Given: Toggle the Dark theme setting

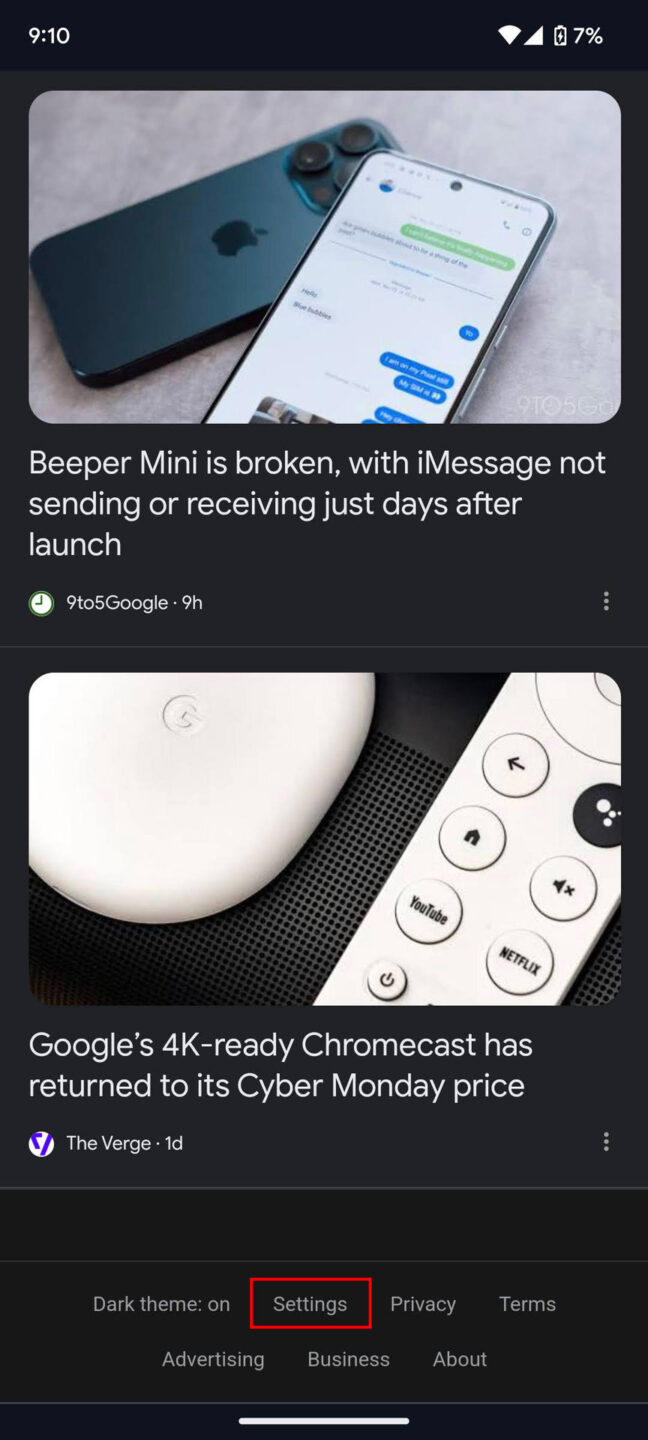Looking at the screenshot, I should (x=161, y=1304).
